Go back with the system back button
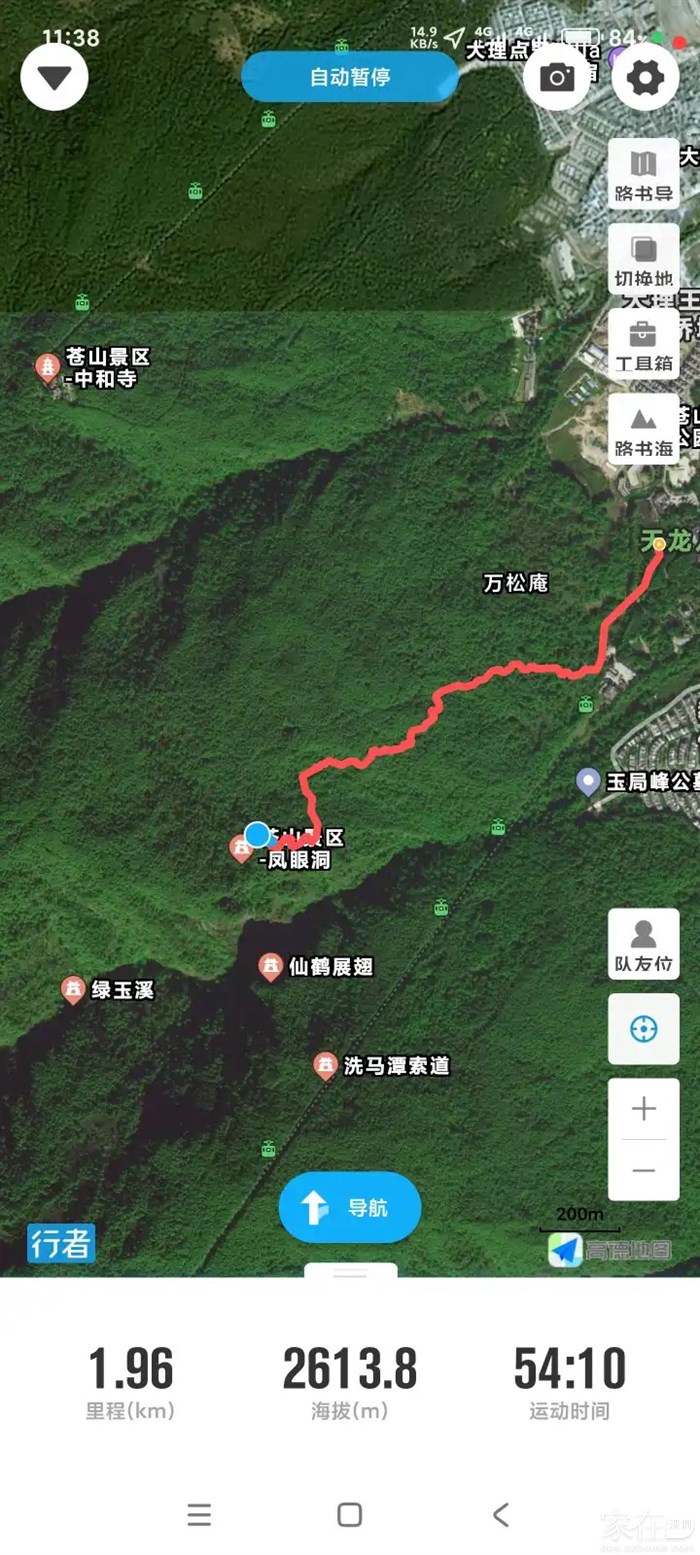Image resolution: width=700 pixels, height=1555 pixels. 501,1514
